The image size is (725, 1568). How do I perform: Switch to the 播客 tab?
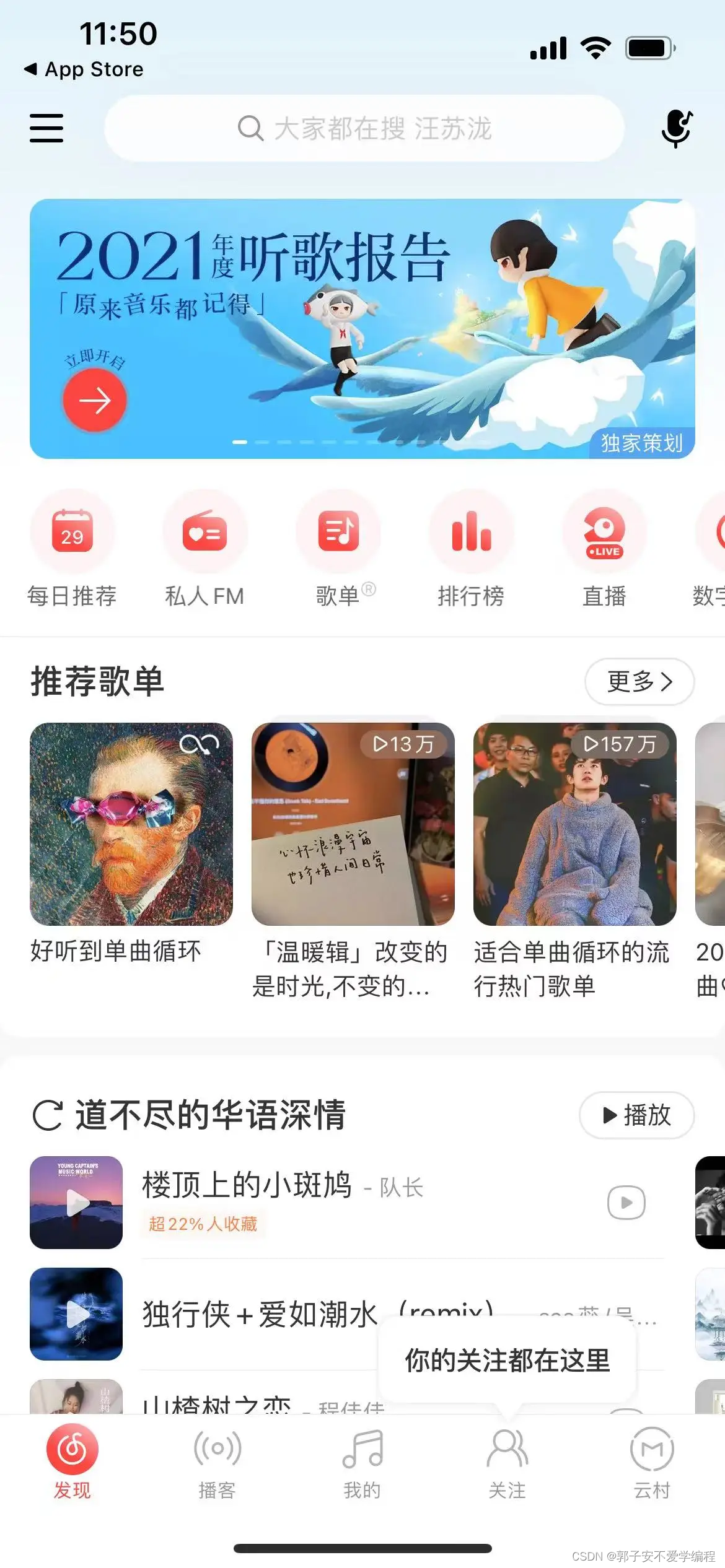pyautogui.click(x=217, y=1464)
